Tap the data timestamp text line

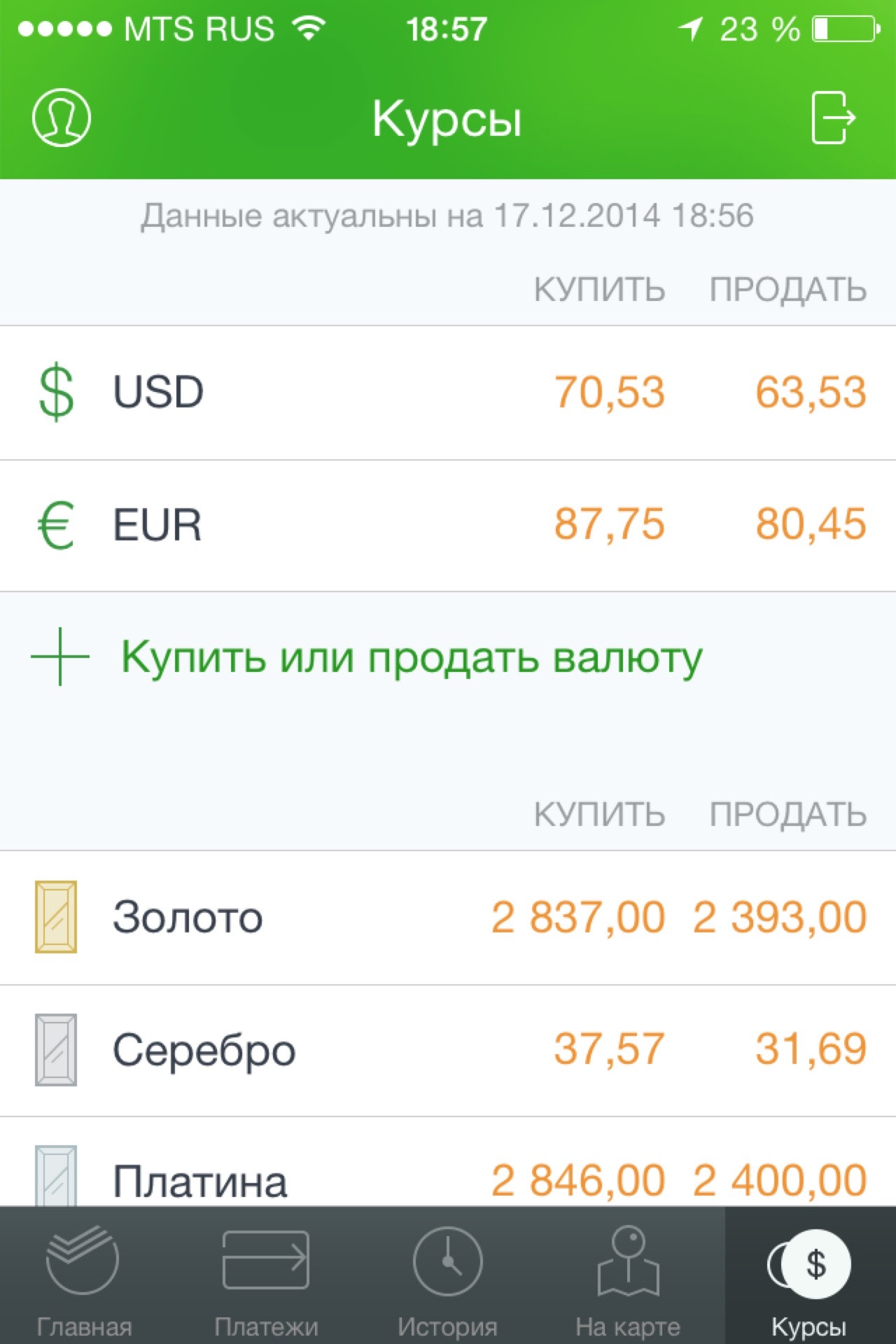coord(447,216)
